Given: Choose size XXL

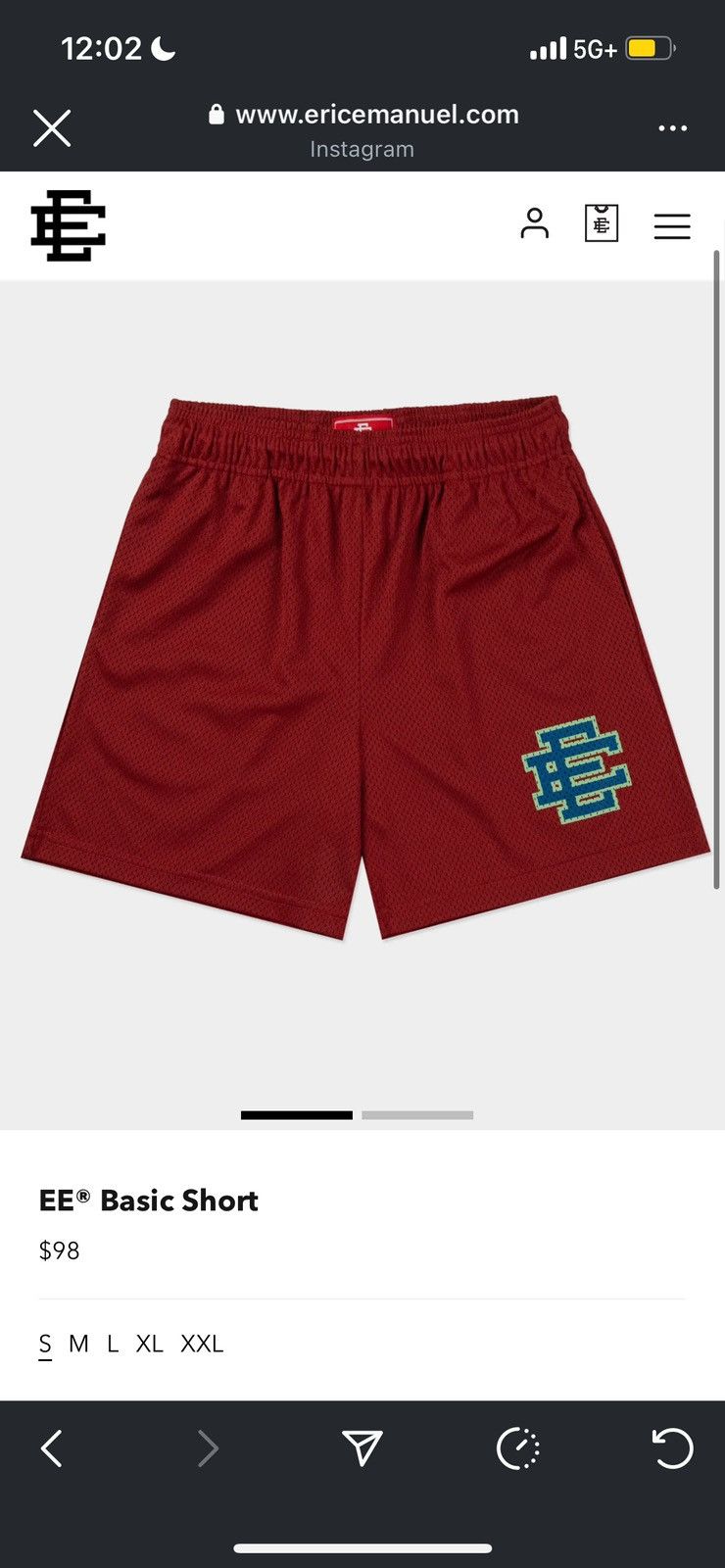Looking at the screenshot, I should click(202, 1344).
